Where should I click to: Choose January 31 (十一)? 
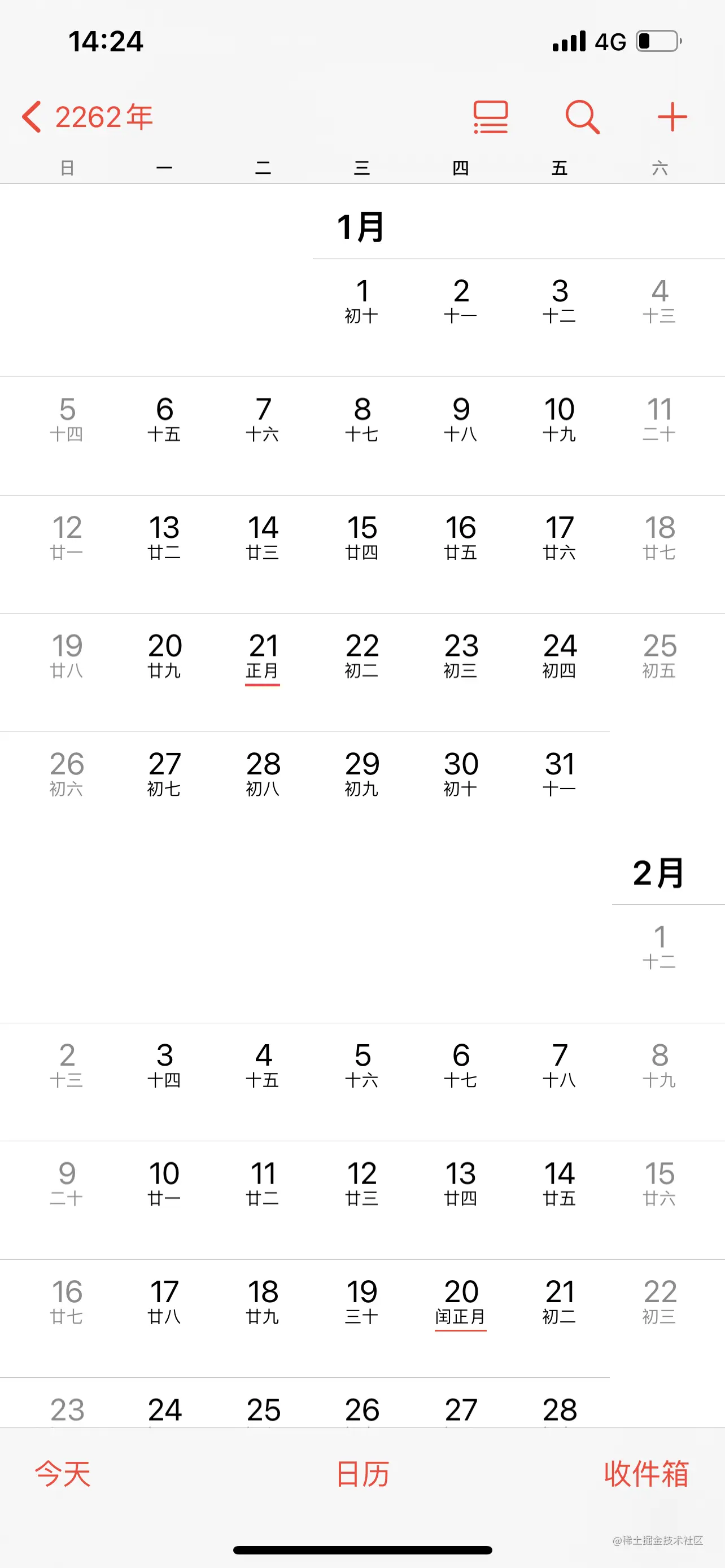560,774
